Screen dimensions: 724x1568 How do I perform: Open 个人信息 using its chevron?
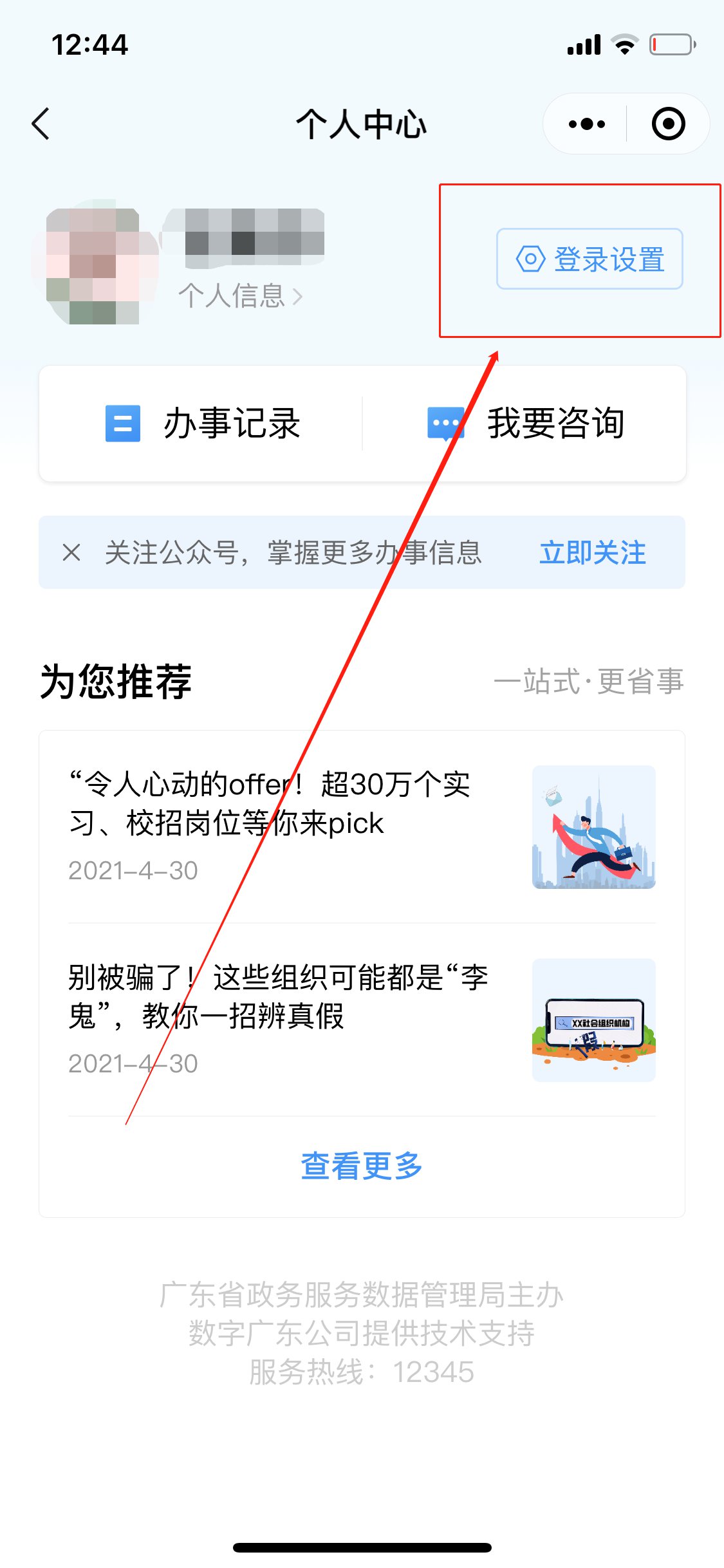click(296, 295)
